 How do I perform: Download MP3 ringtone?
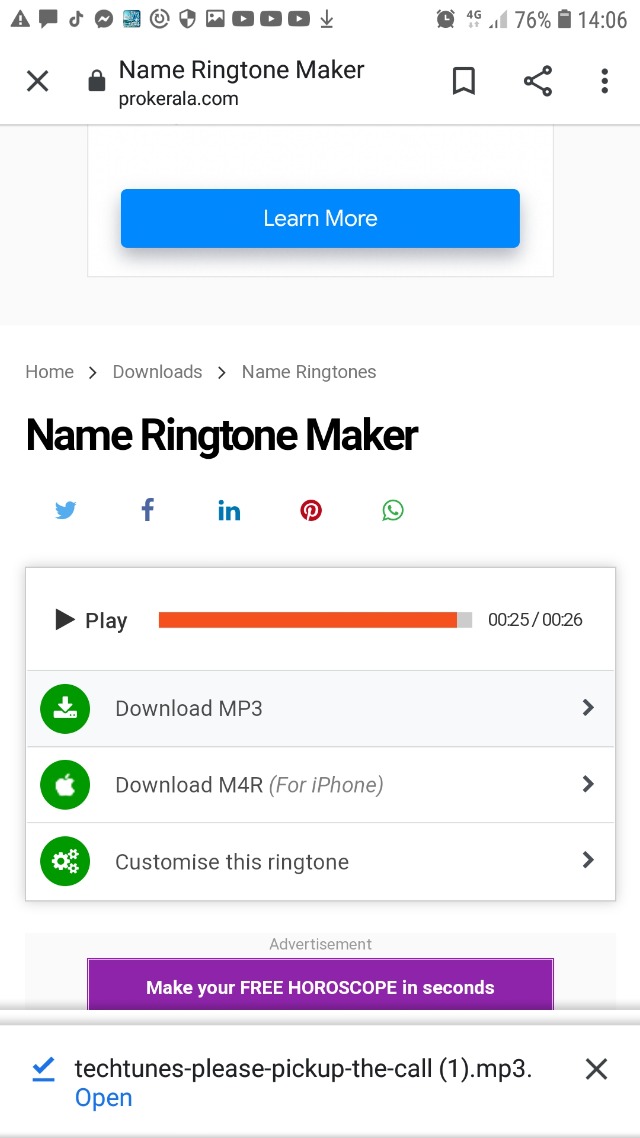[x=320, y=708]
